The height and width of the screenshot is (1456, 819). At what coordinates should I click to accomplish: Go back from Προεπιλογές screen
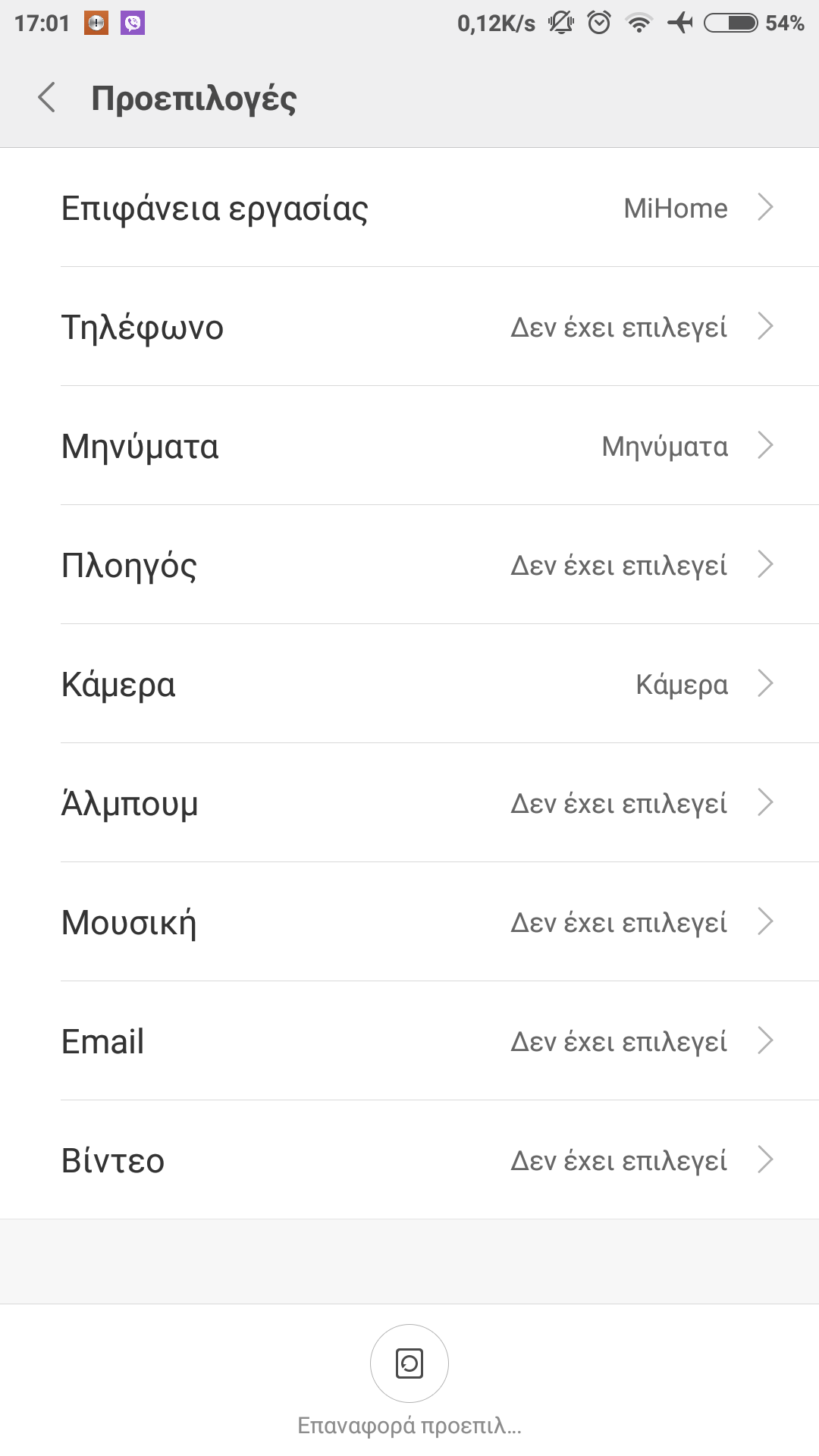pos(47,98)
